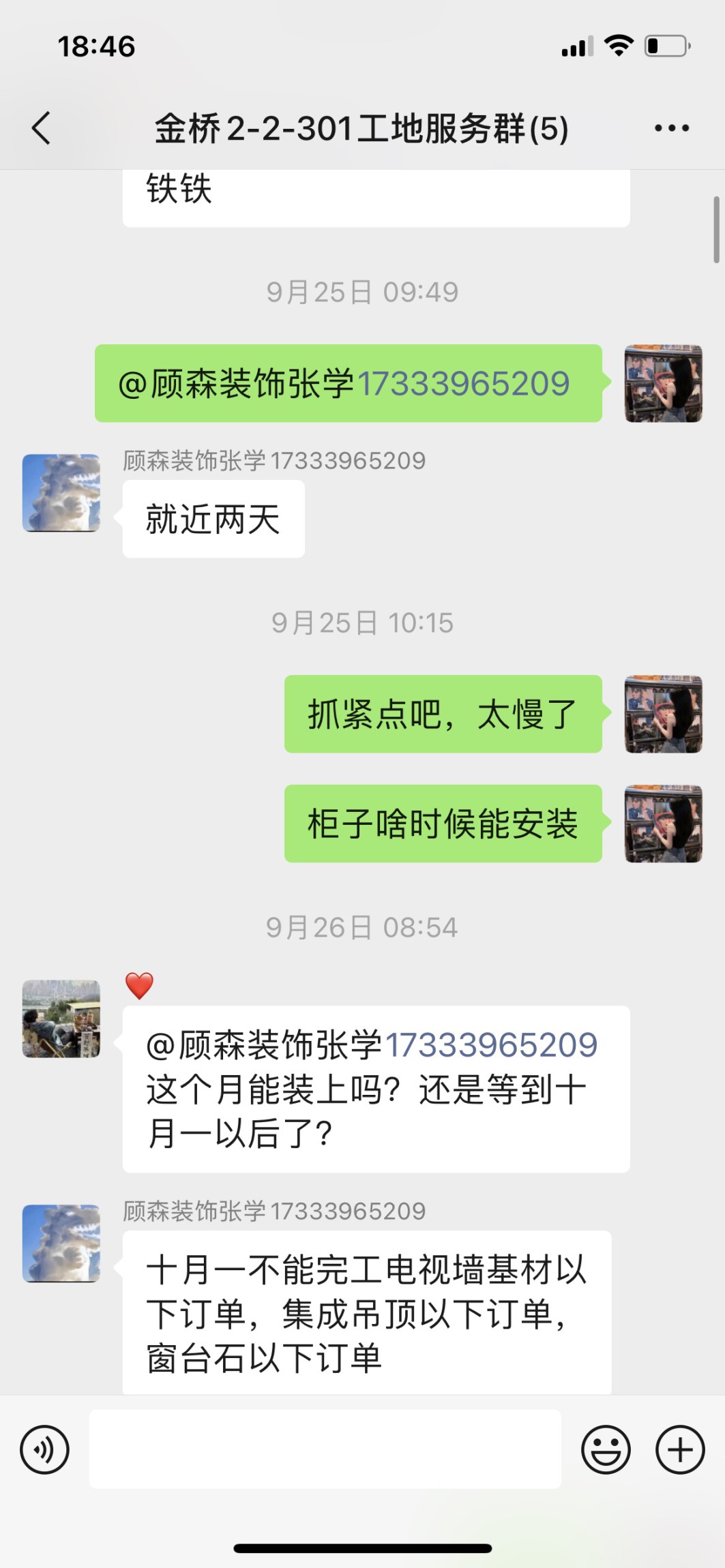
Task: Tap the phone number in the 这个月能装上吗 message
Action: tap(491, 1045)
